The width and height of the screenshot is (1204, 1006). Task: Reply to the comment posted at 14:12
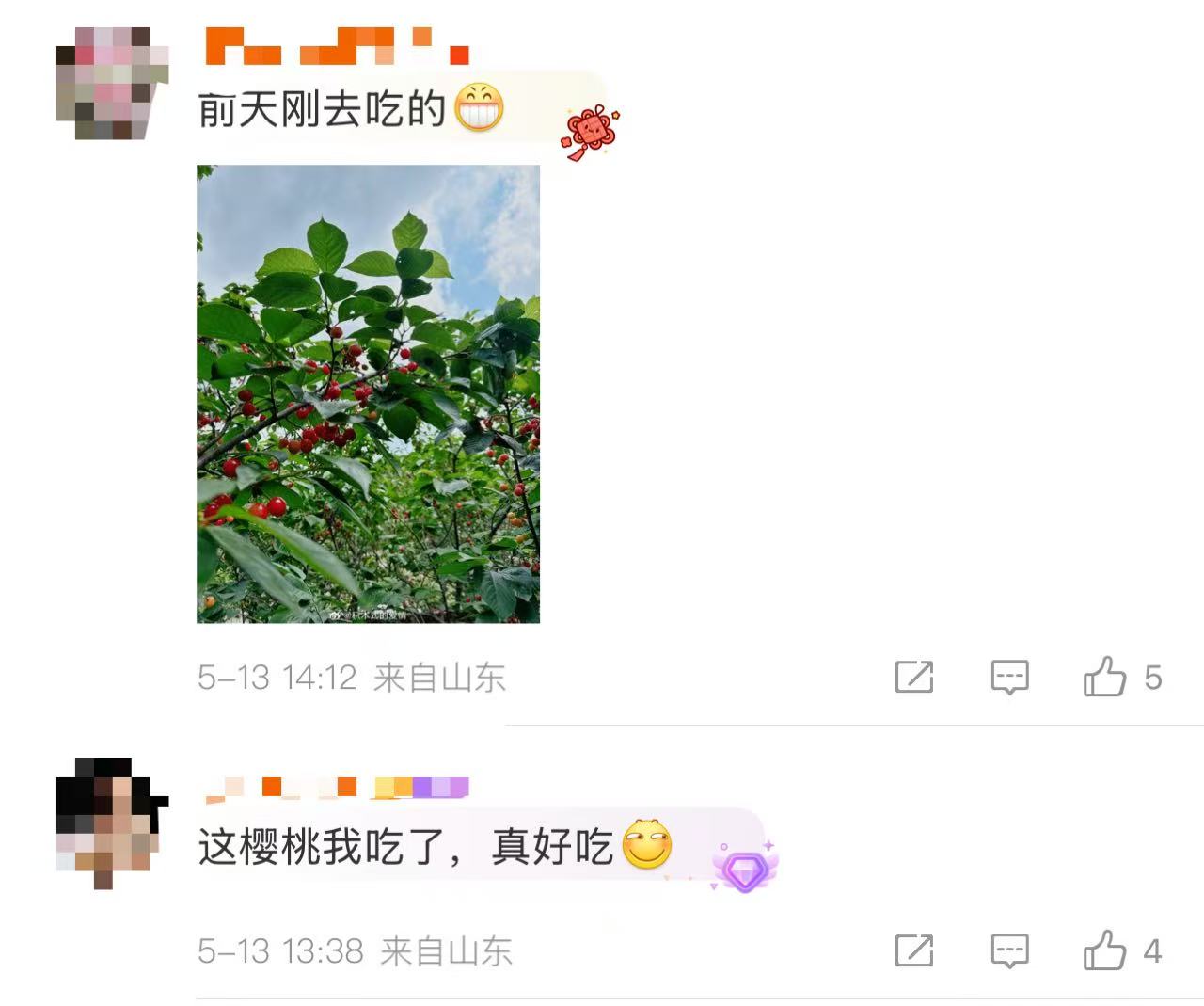(1009, 677)
